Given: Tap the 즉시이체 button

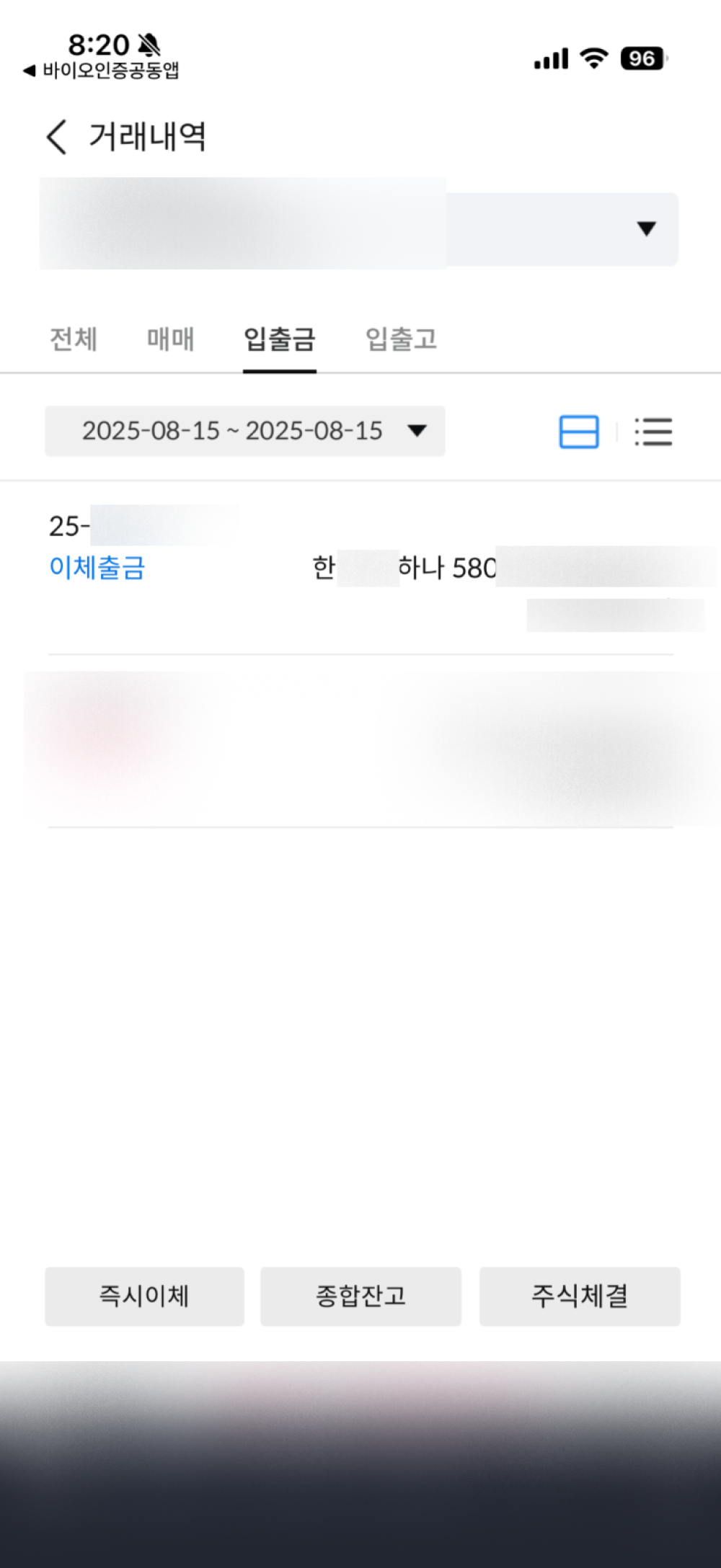Looking at the screenshot, I should pos(144,1296).
